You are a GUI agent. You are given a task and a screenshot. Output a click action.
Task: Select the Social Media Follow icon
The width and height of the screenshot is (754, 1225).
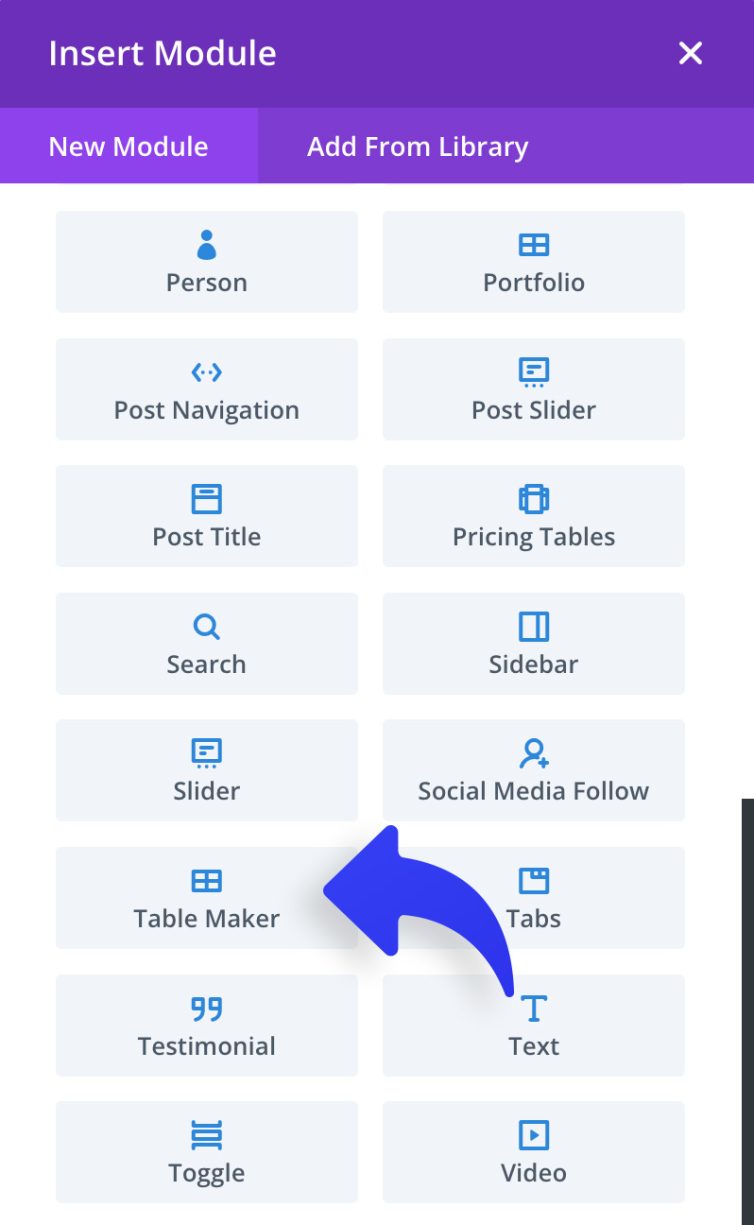pos(533,753)
